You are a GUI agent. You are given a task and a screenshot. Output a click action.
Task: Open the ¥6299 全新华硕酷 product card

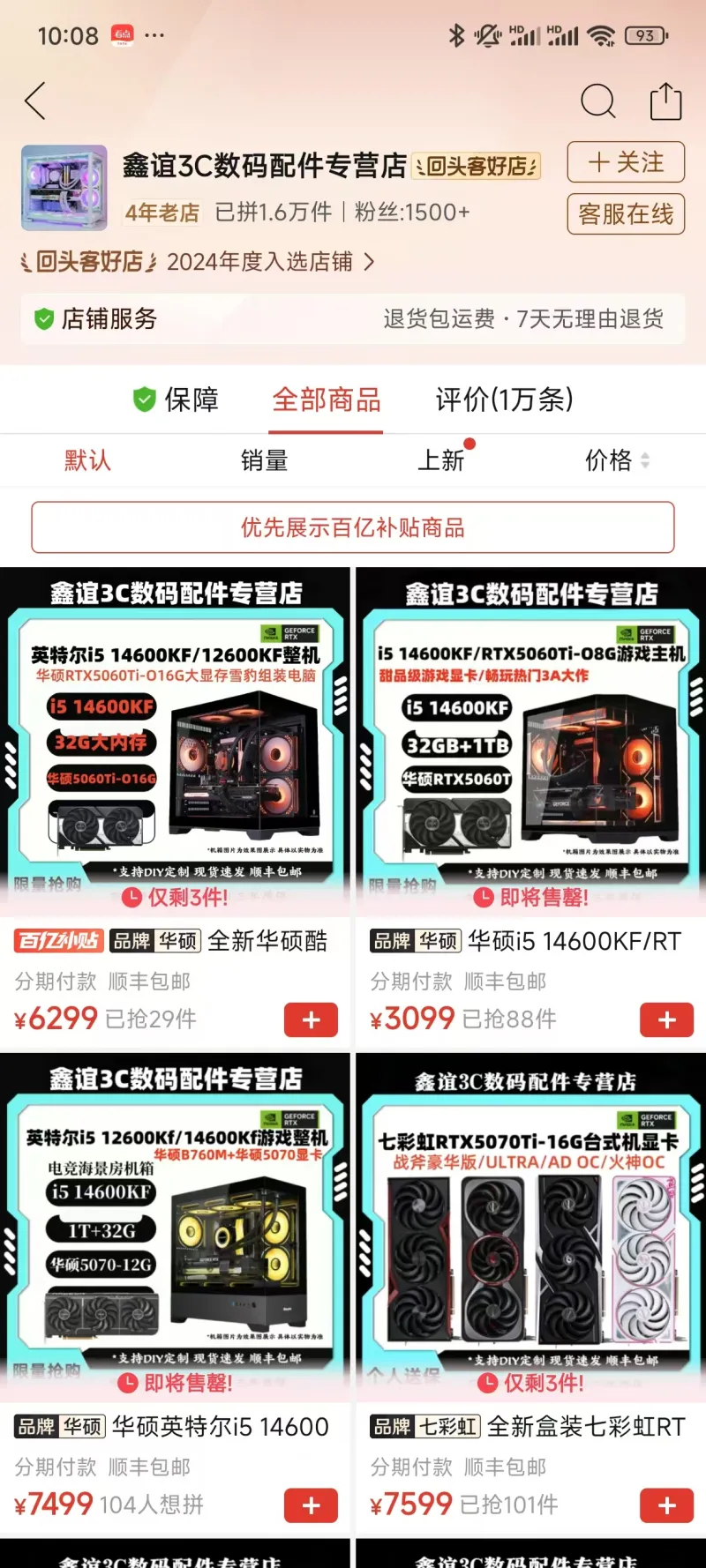[x=175, y=750]
